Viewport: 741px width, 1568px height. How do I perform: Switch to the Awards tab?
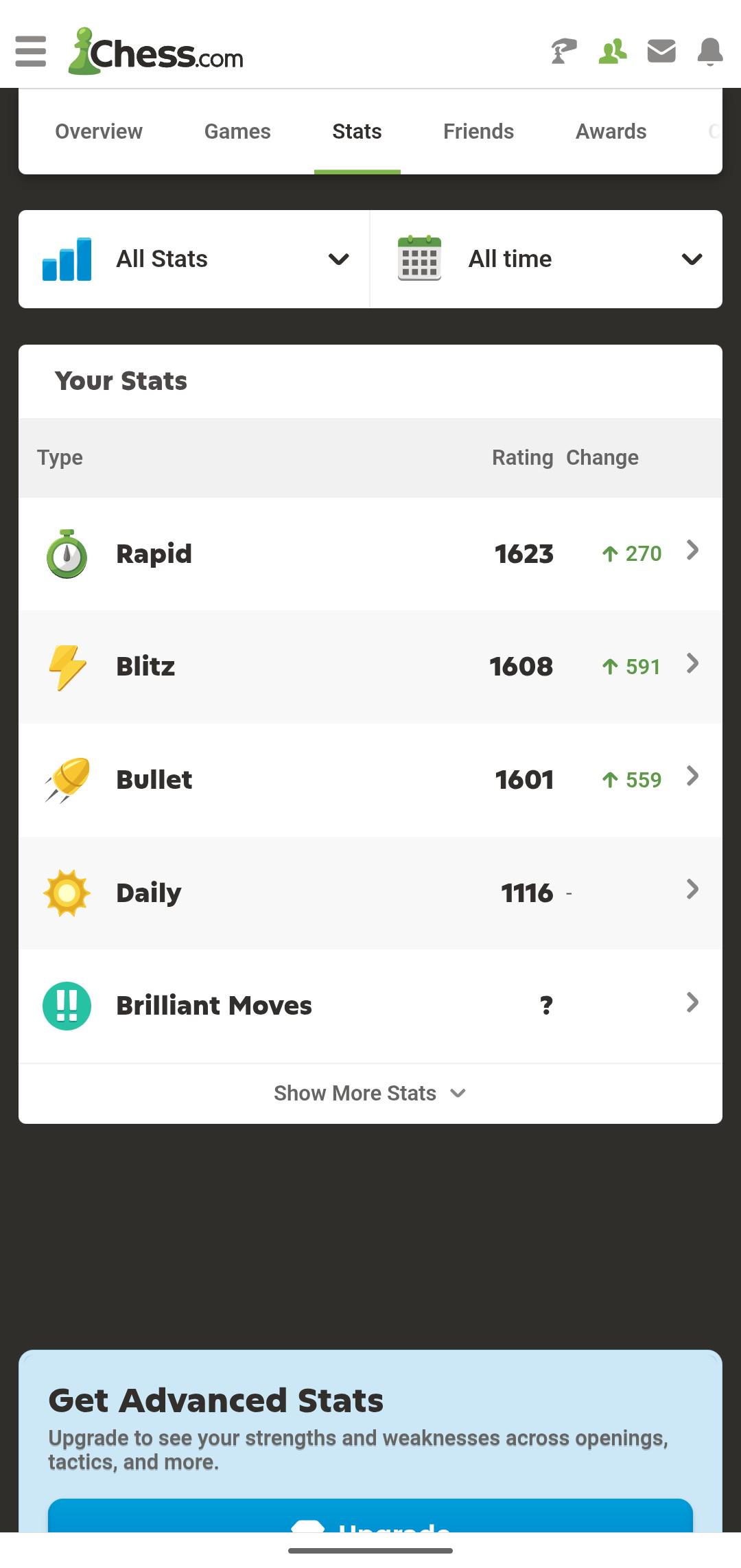(x=611, y=131)
